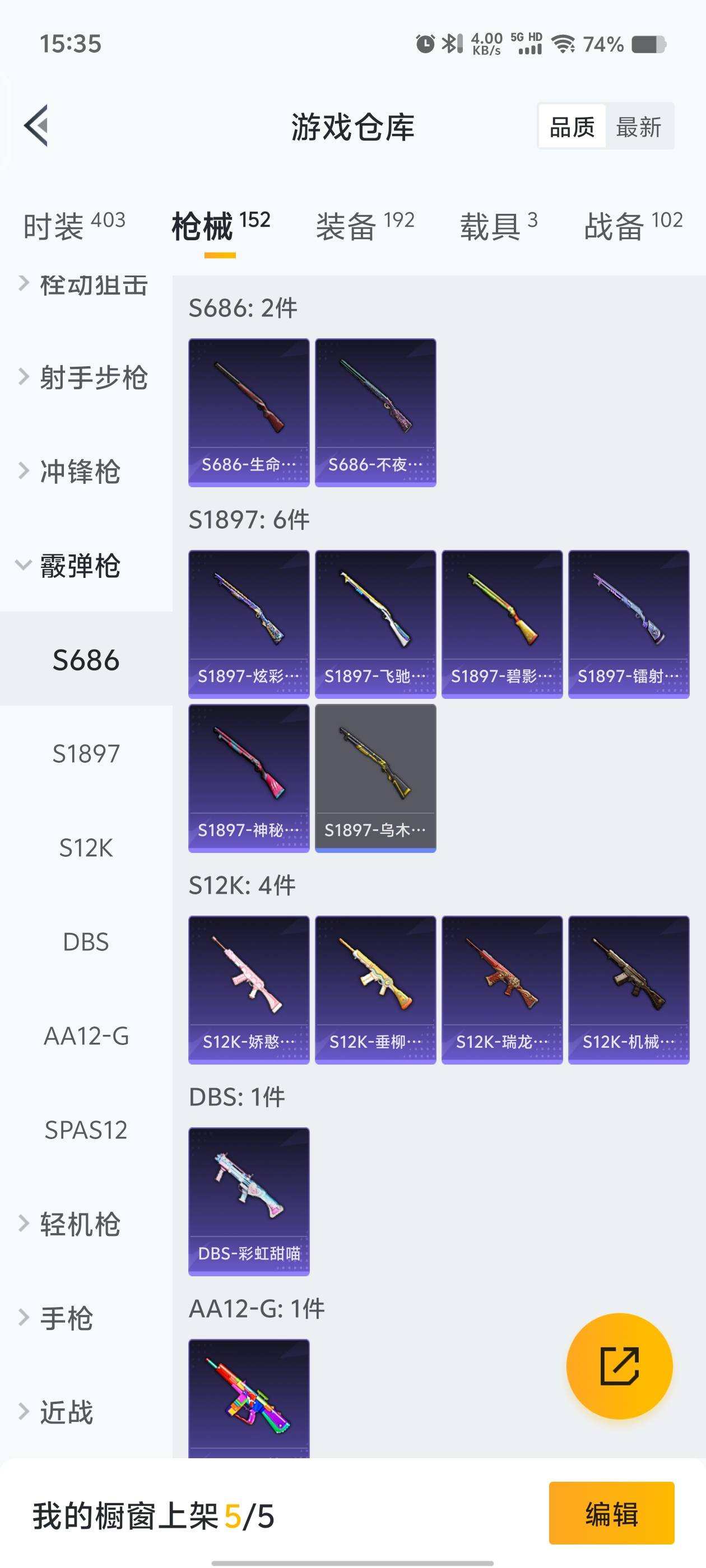Switch sorting to 最新
706x1568 pixels.
(x=640, y=126)
